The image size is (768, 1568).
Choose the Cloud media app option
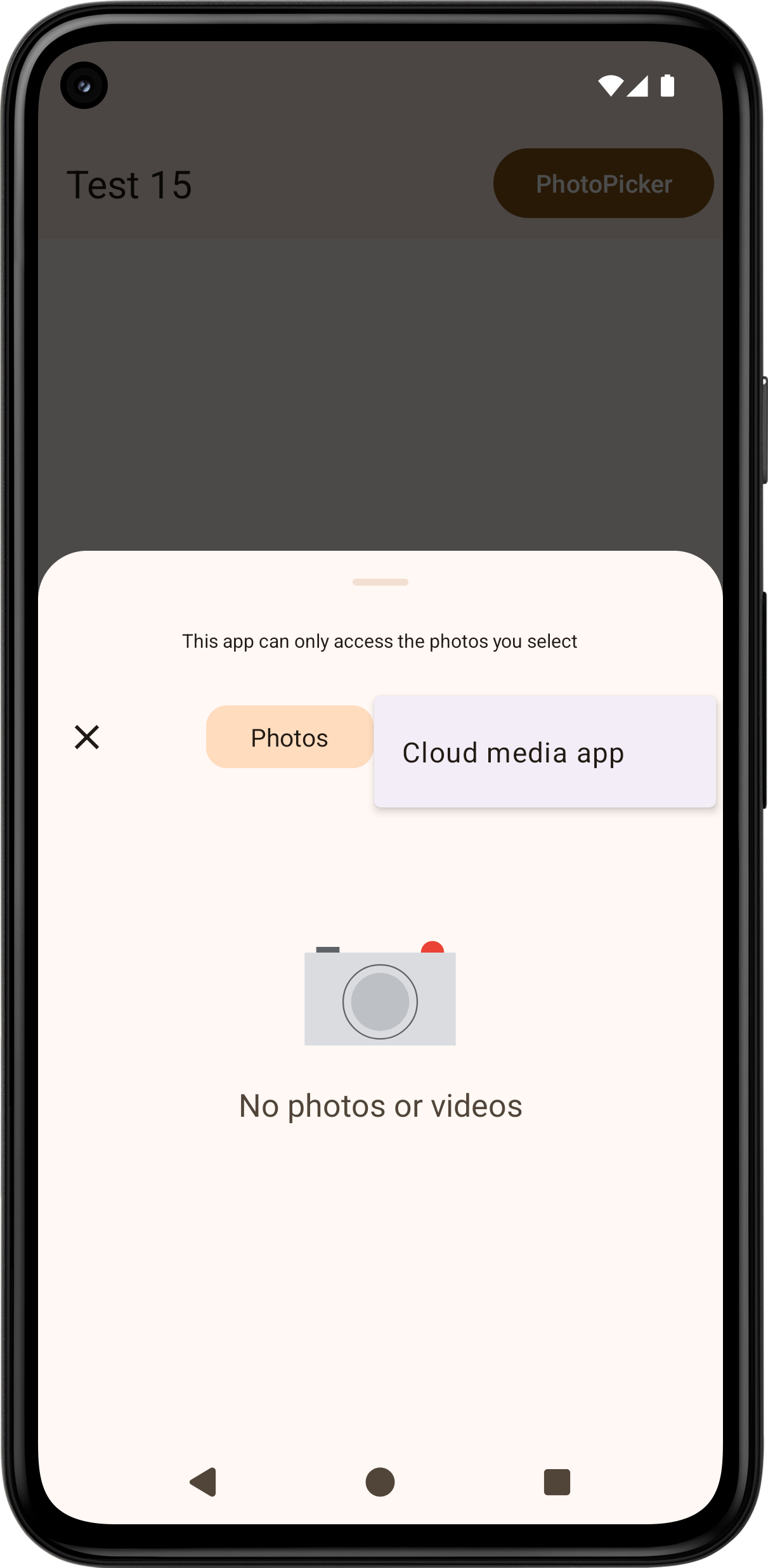tap(545, 752)
